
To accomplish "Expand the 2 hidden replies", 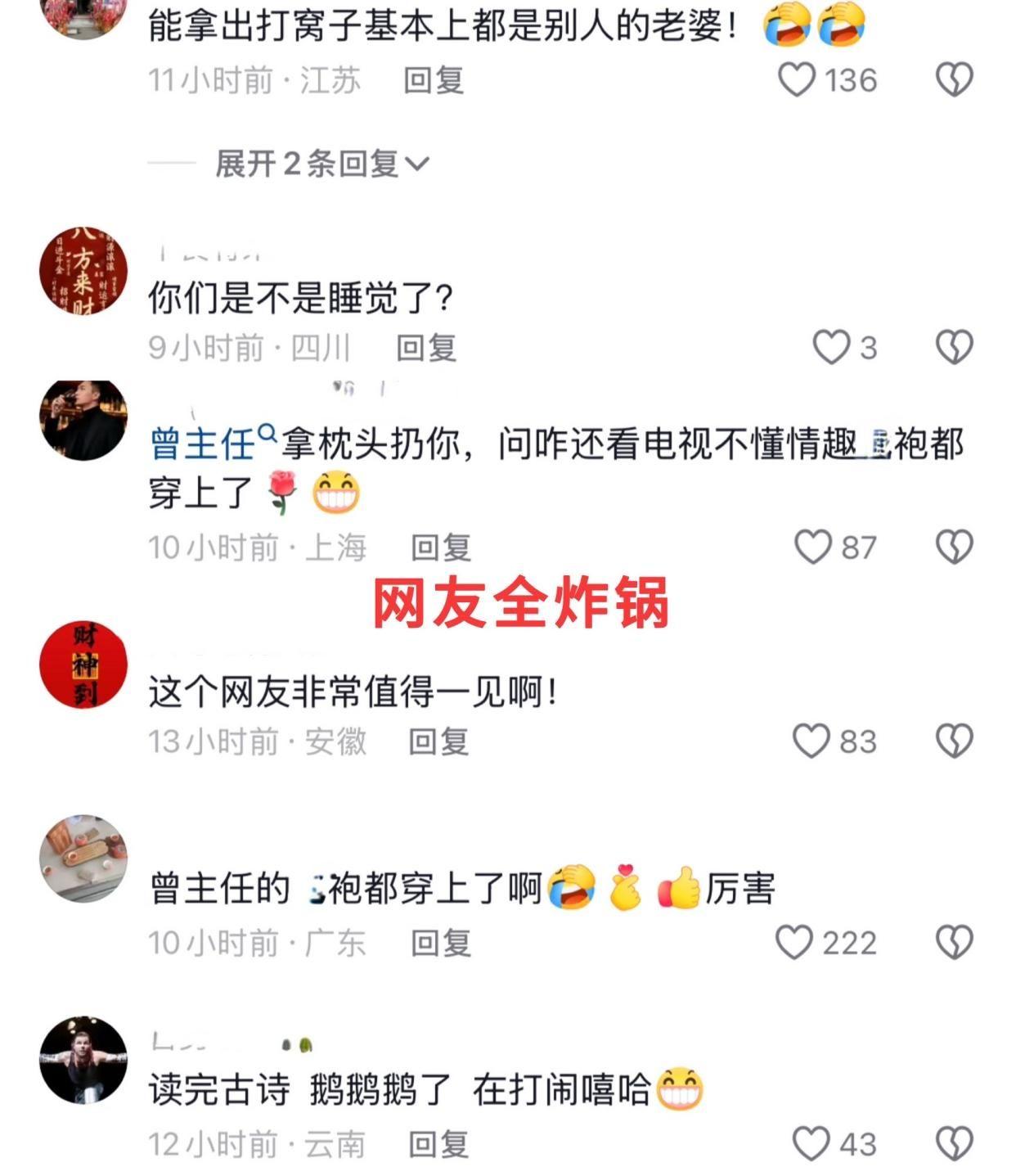I will 321,164.
